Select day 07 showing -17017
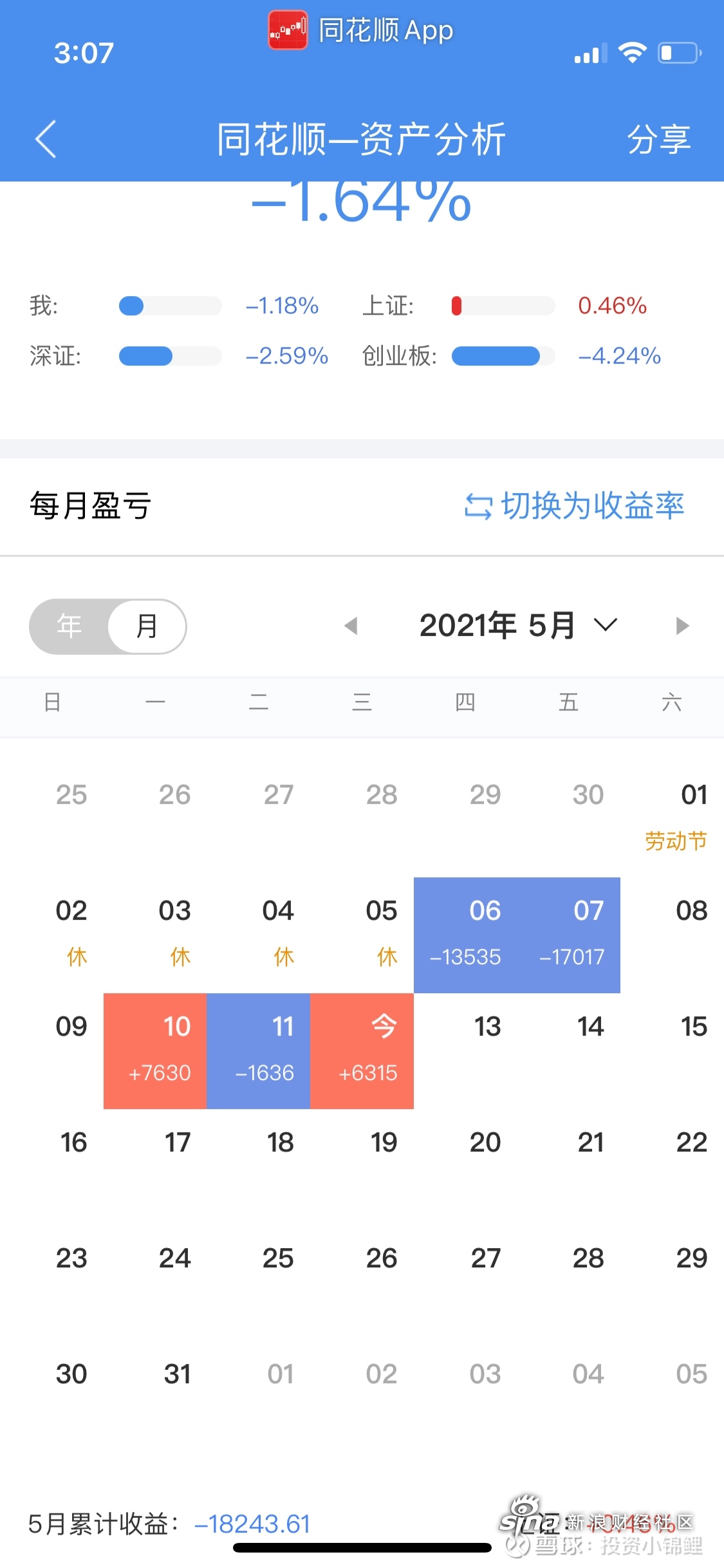This screenshot has height=1568, width=724. click(569, 935)
